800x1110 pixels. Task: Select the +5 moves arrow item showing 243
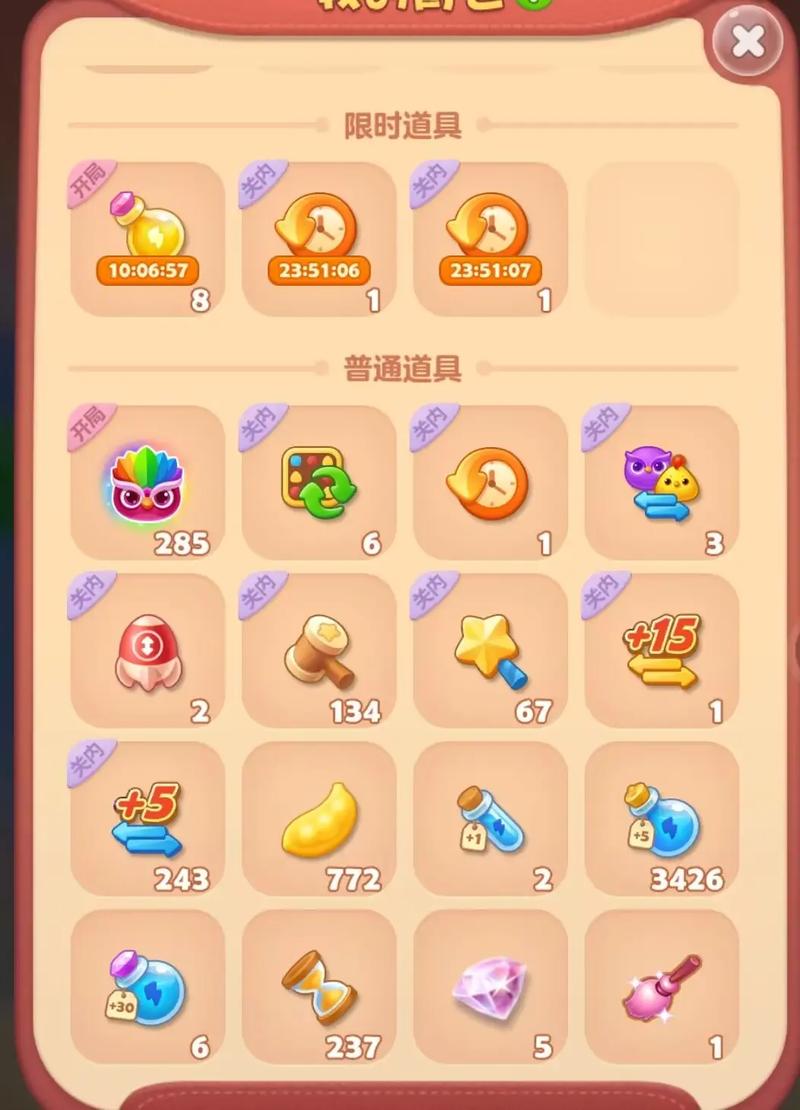pos(146,820)
